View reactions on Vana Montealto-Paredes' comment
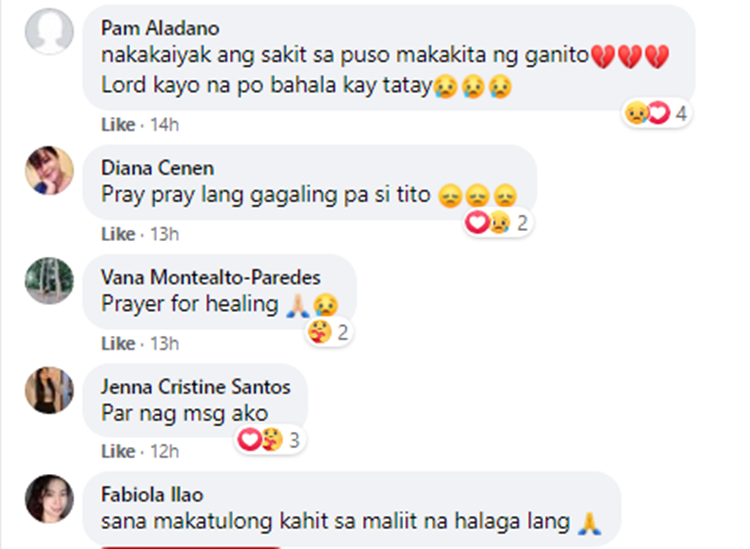 click(329, 332)
